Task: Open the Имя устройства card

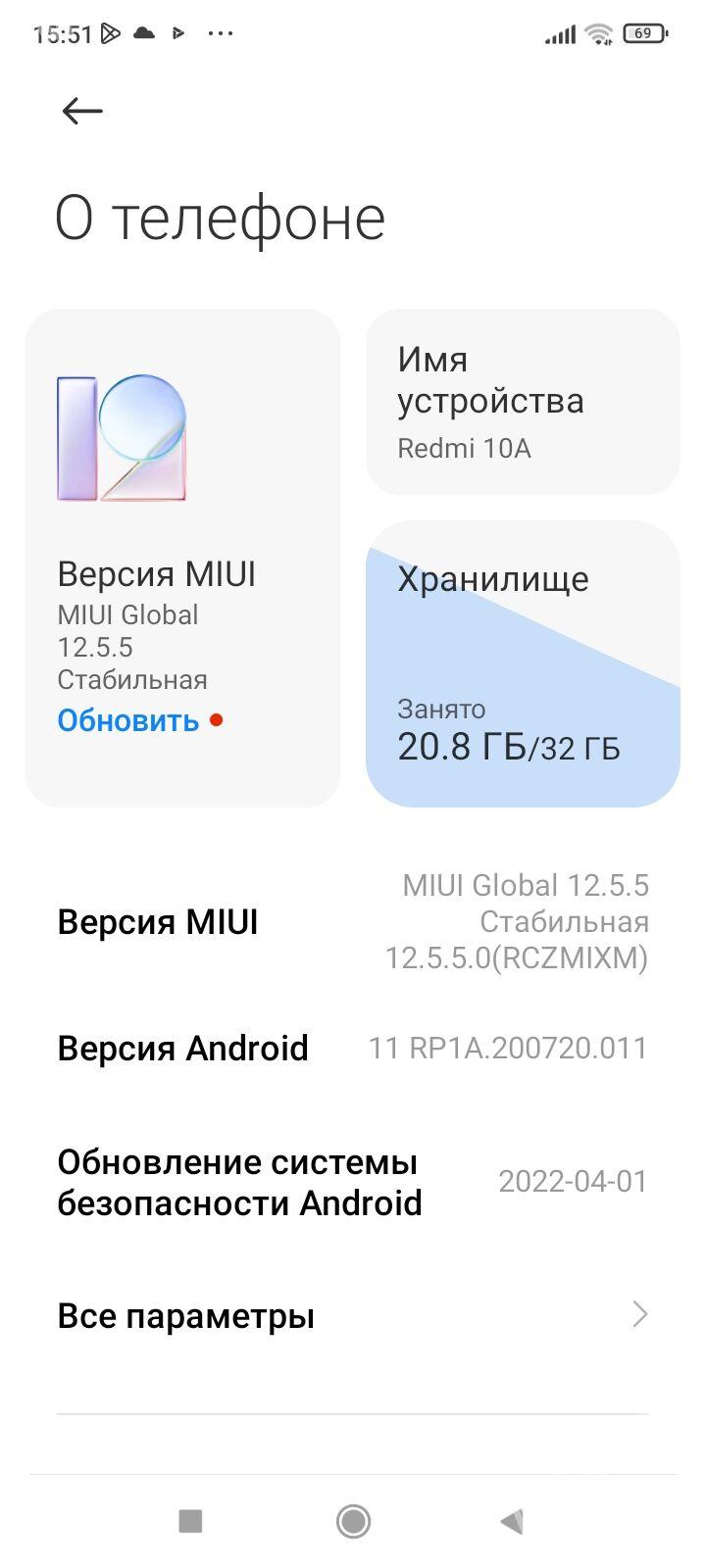Action: [x=523, y=402]
